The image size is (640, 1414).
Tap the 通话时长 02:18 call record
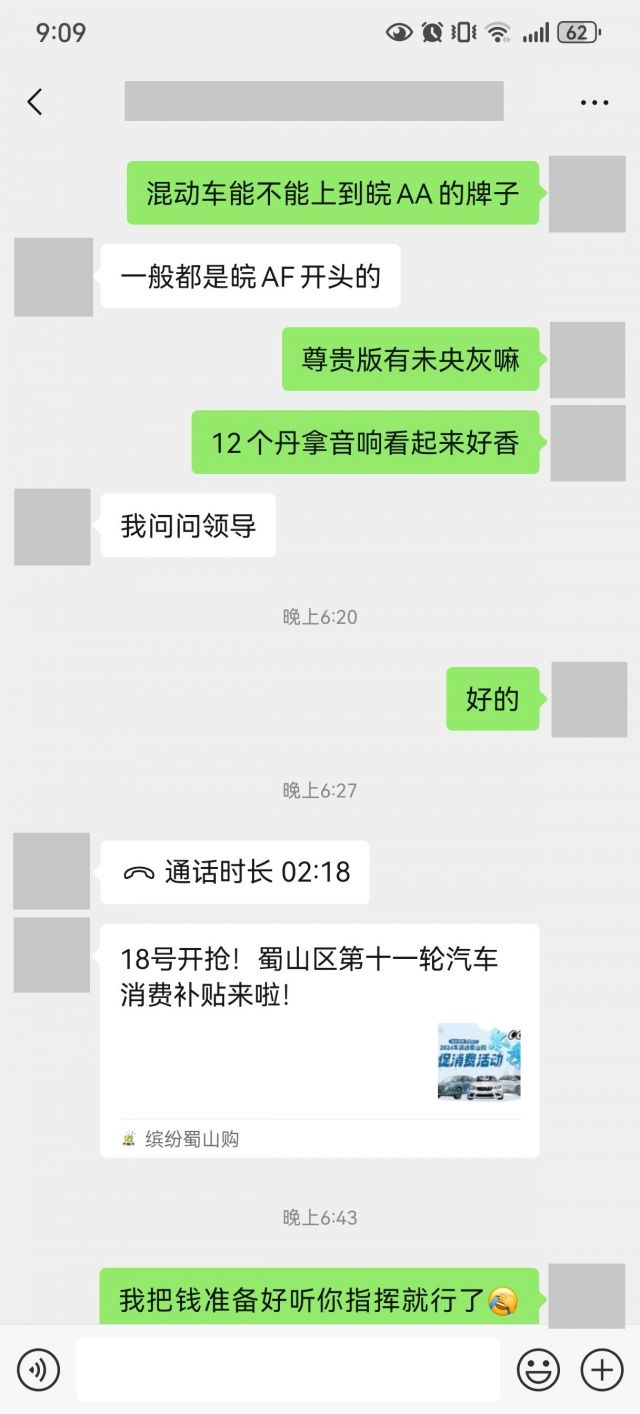235,872
